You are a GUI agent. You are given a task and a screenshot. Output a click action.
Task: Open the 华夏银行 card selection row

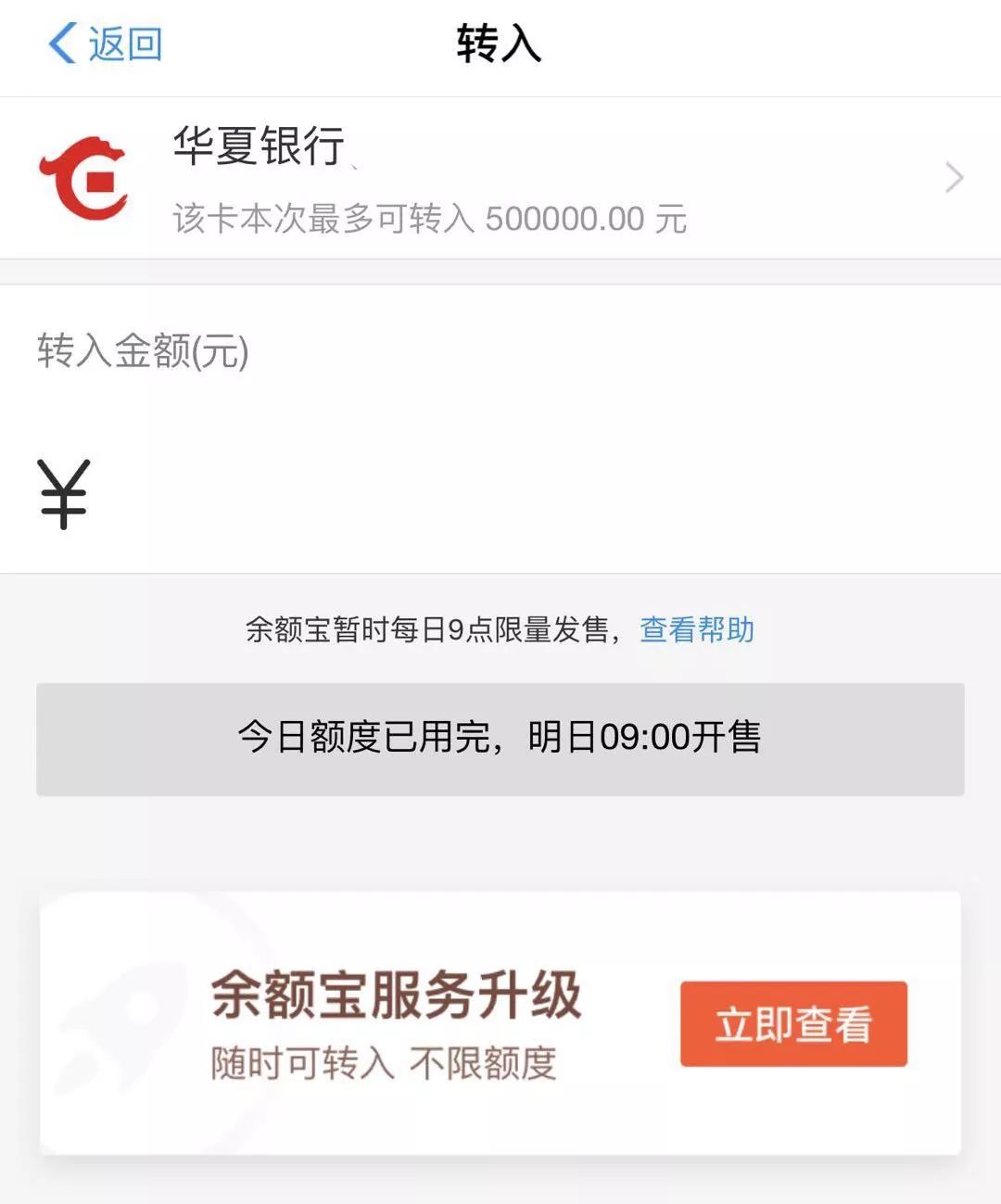click(x=500, y=178)
